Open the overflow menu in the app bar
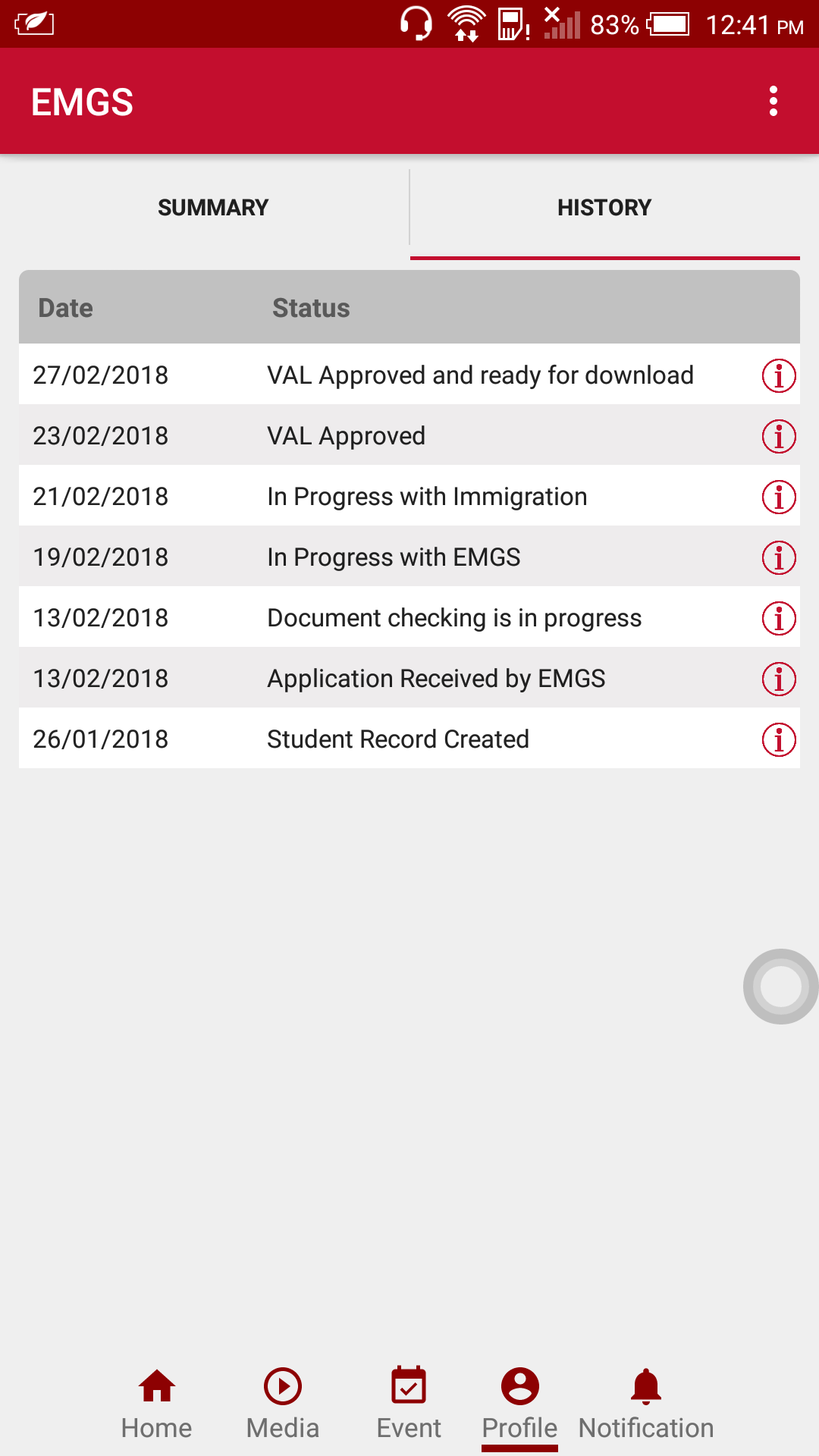Screen dimensions: 819x1456 click(773, 101)
